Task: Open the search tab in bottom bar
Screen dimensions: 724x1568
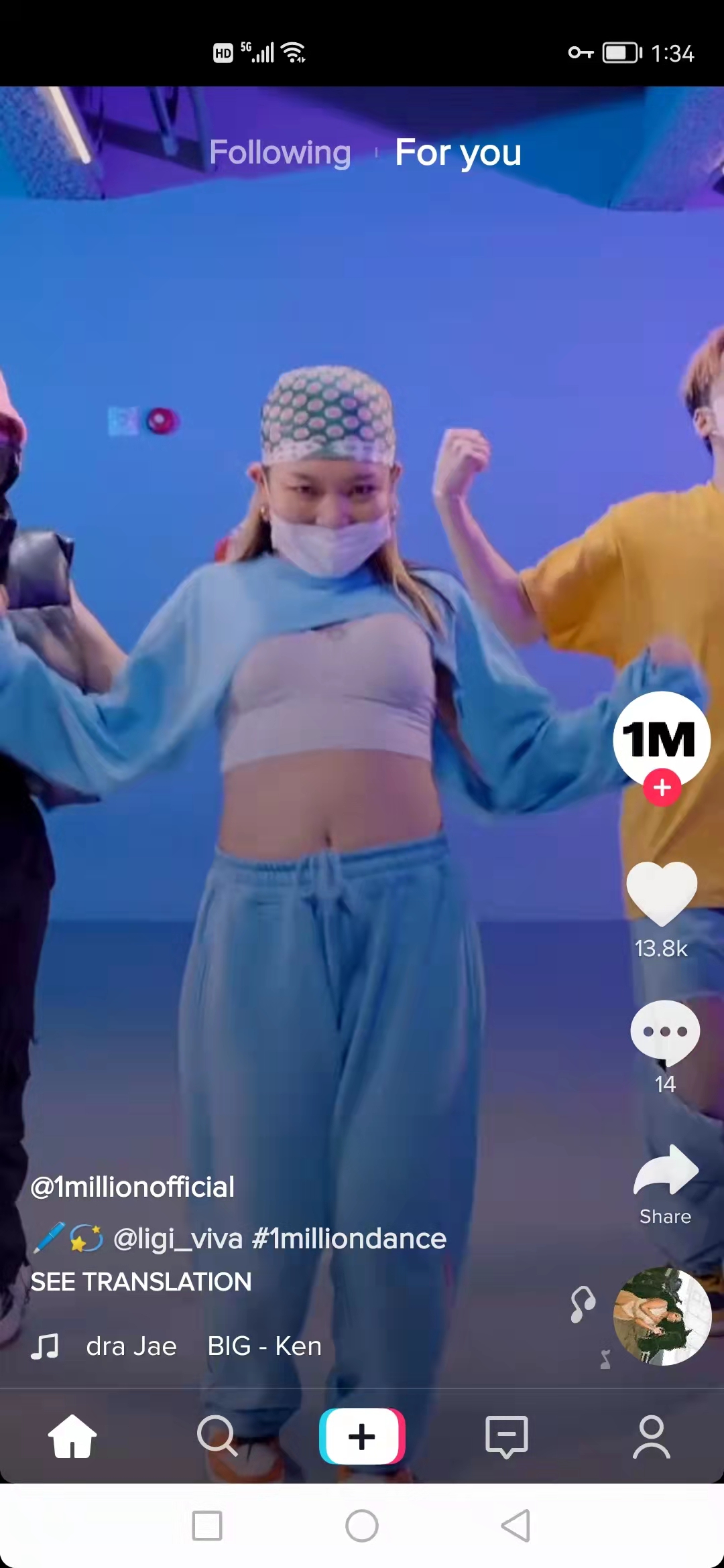Action: point(217,1436)
